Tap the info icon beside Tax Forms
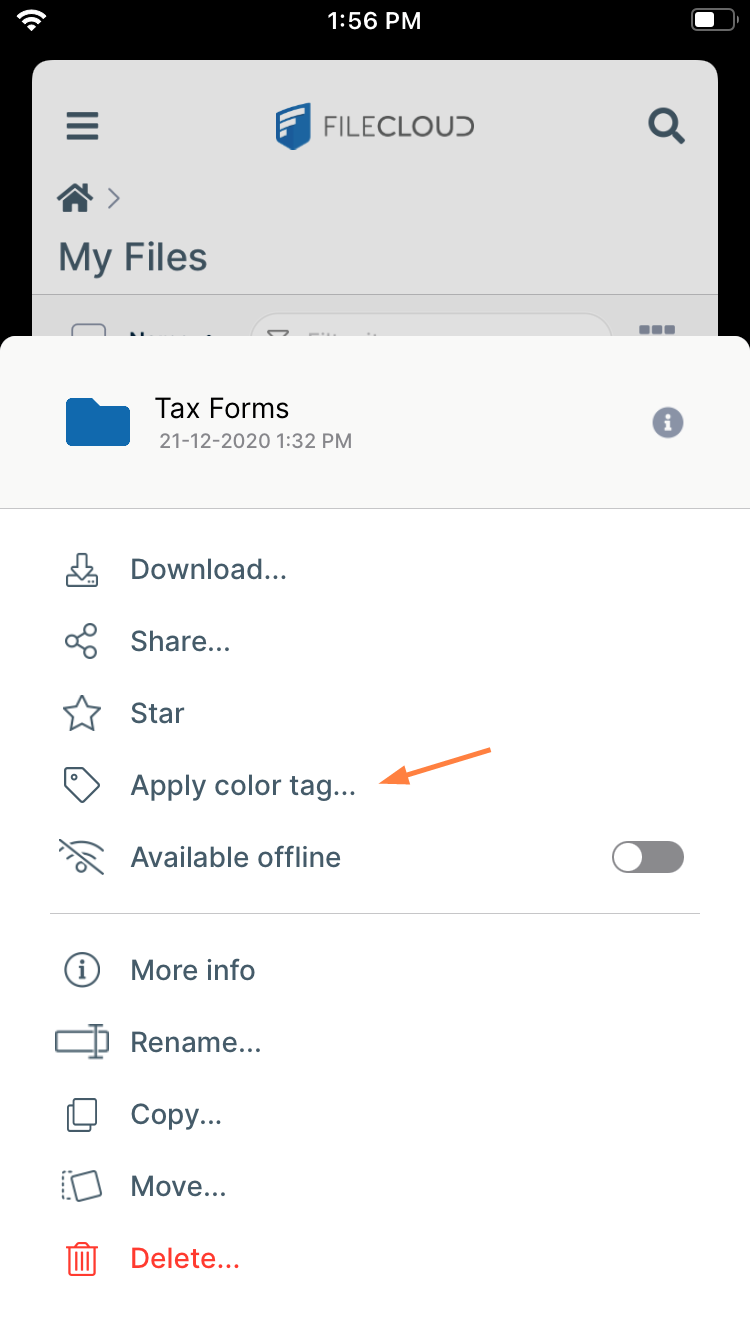The width and height of the screenshot is (750, 1334). [668, 423]
